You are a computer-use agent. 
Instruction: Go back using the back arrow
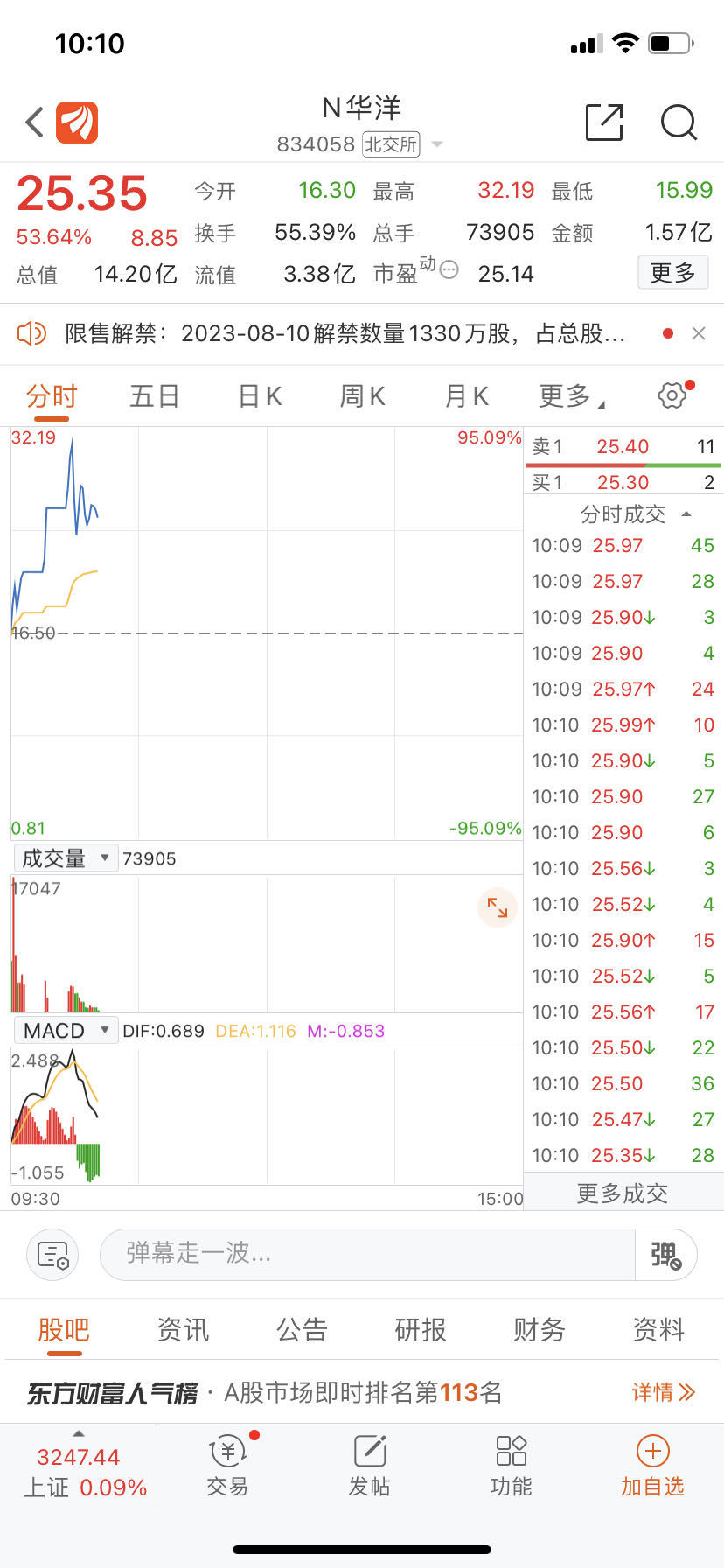coord(35,122)
